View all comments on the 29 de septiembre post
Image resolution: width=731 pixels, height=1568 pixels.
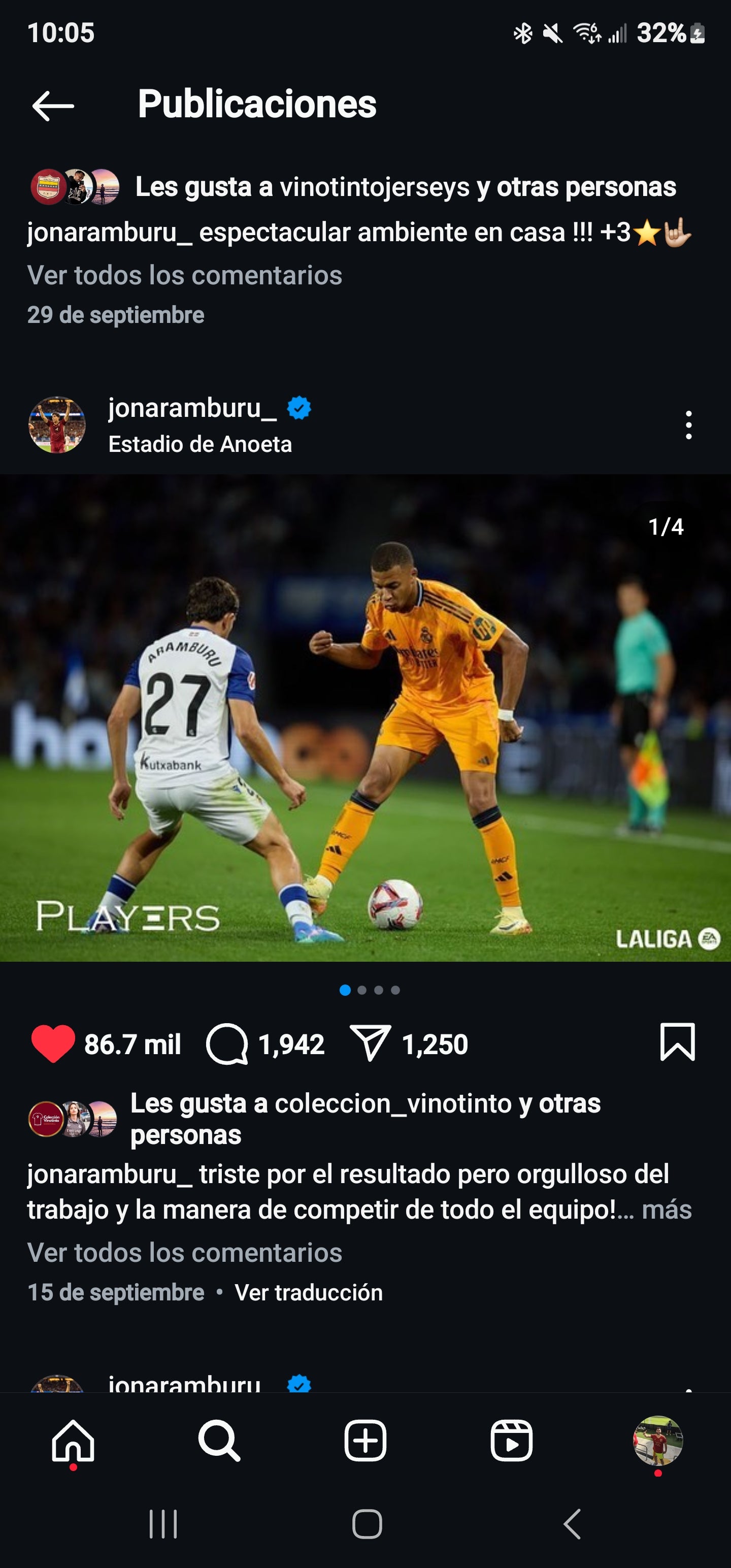click(x=184, y=275)
